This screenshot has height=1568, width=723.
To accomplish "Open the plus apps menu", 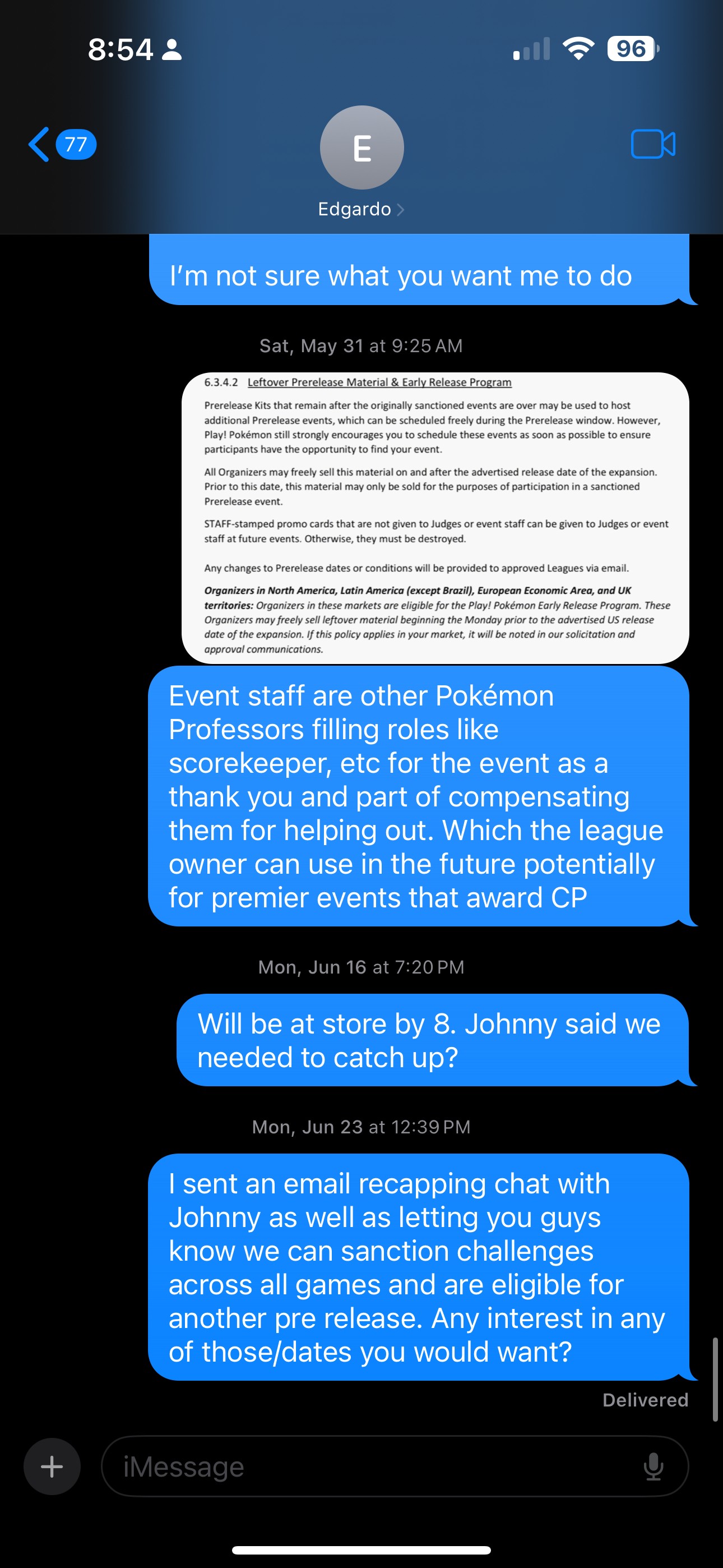I will click(x=52, y=1466).
